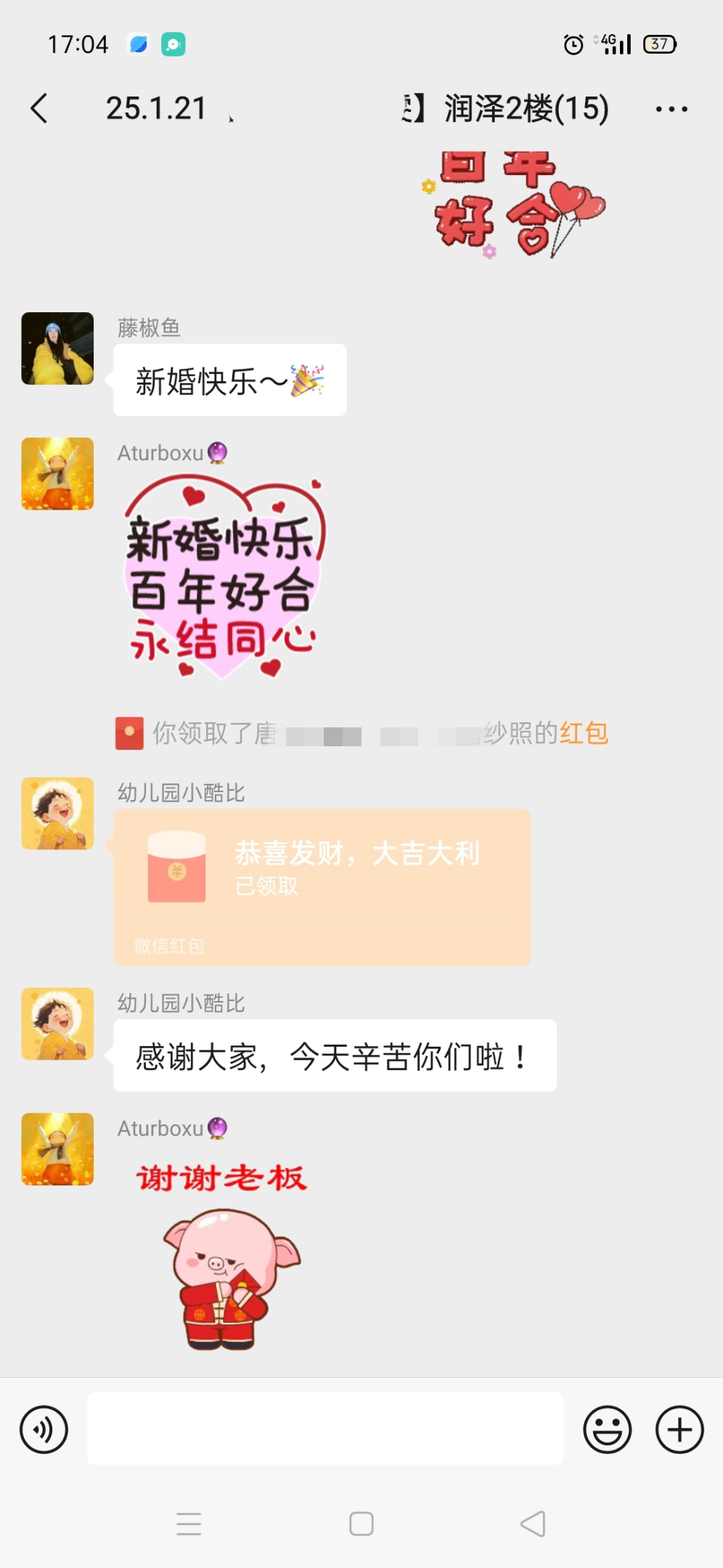Open the plus attachments menu
The image size is (723, 1568).
679,1429
